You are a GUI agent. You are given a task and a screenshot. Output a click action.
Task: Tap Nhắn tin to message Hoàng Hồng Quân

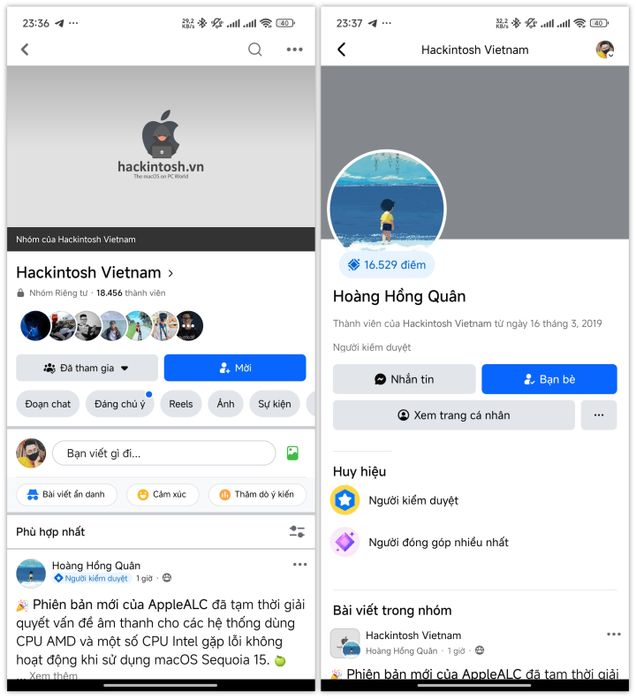(x=404, y=379)
